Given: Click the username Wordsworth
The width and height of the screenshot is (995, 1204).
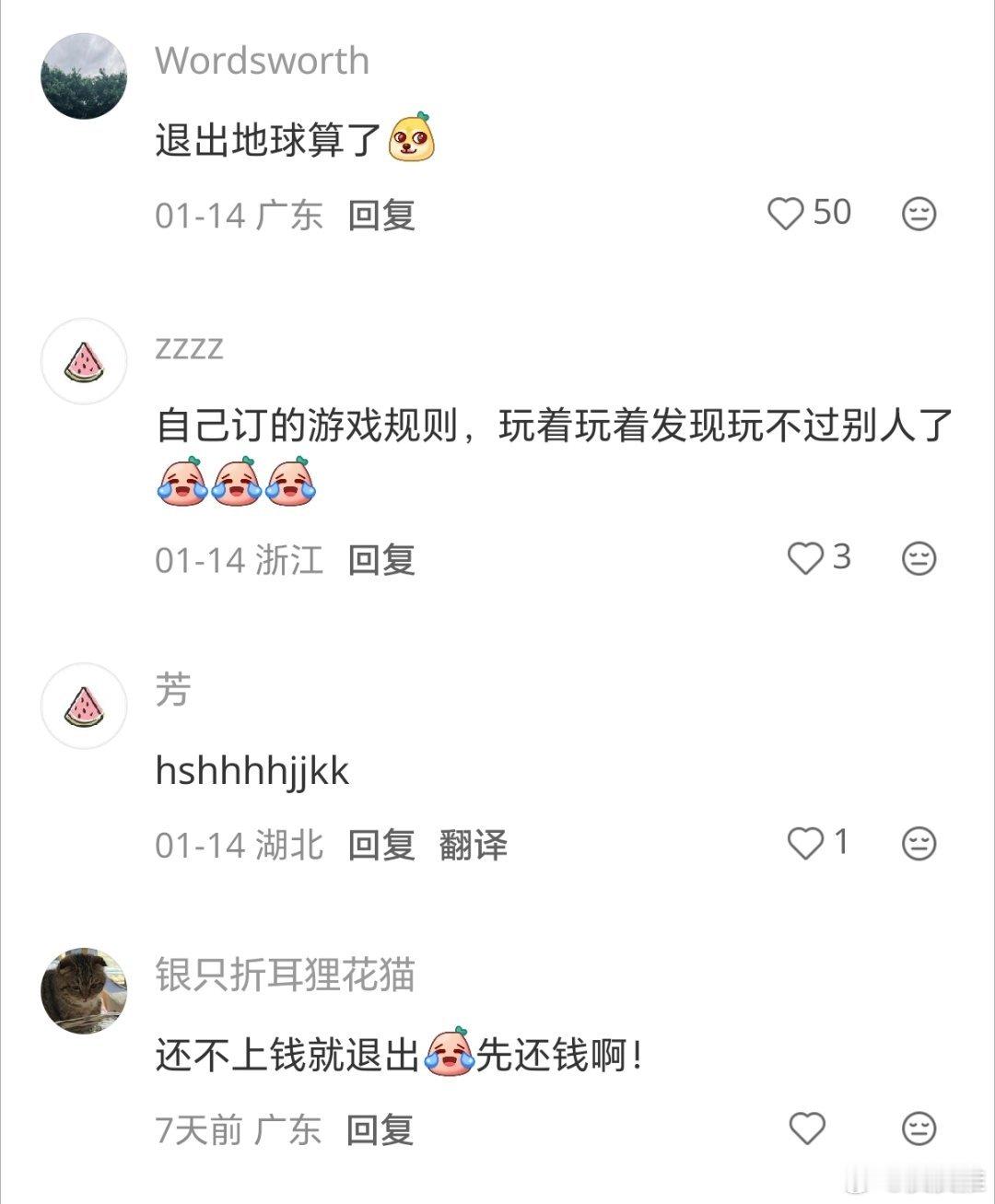Looking at the screenshot, I should (263, 60).
